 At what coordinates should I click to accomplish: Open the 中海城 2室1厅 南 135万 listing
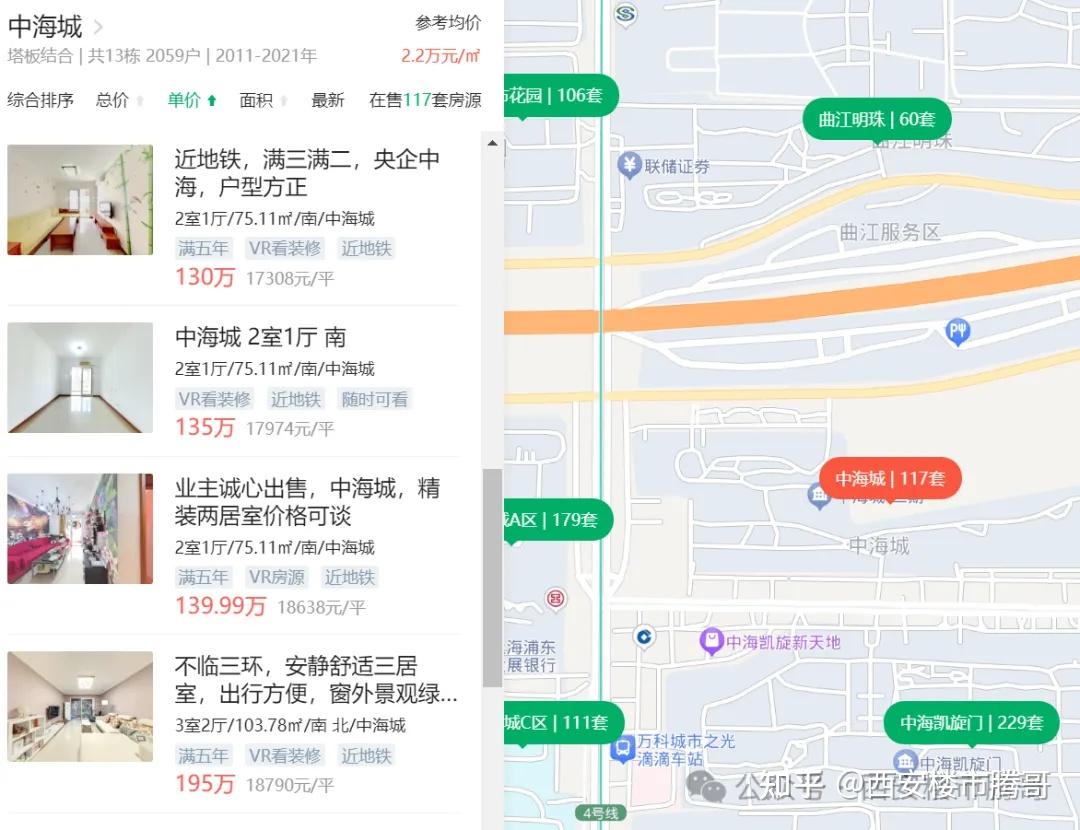[260, 337]
